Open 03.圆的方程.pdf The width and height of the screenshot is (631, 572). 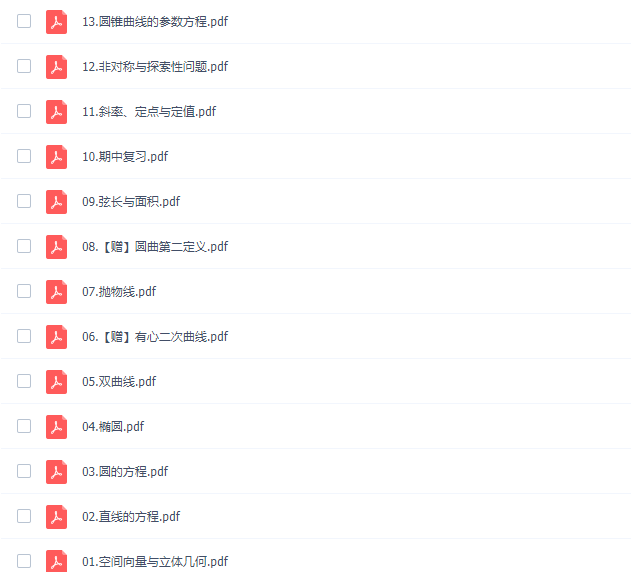point(125,472)
